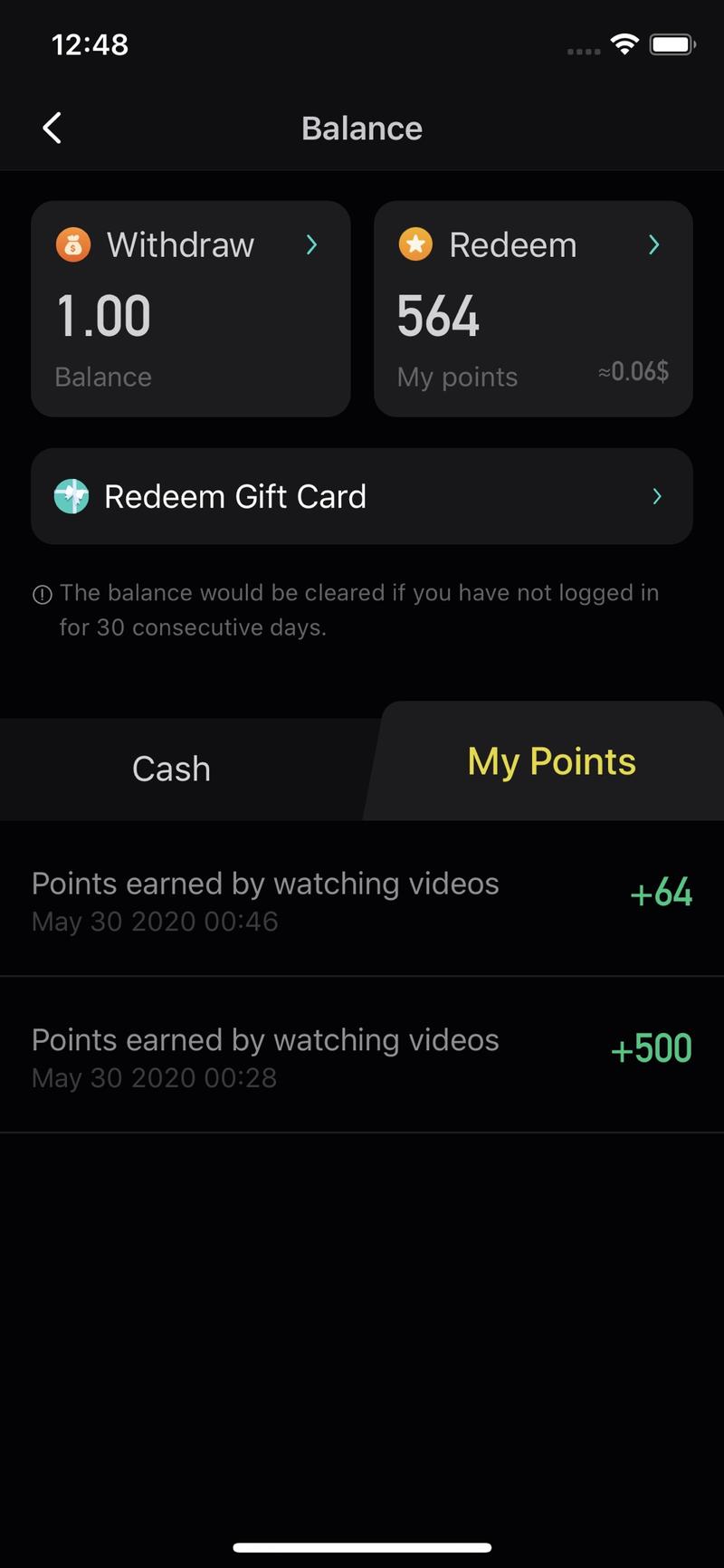Open the Withdraw balance card
Image resolution: width=724 pixels, height=1568 pixels.
pos(190,308)
